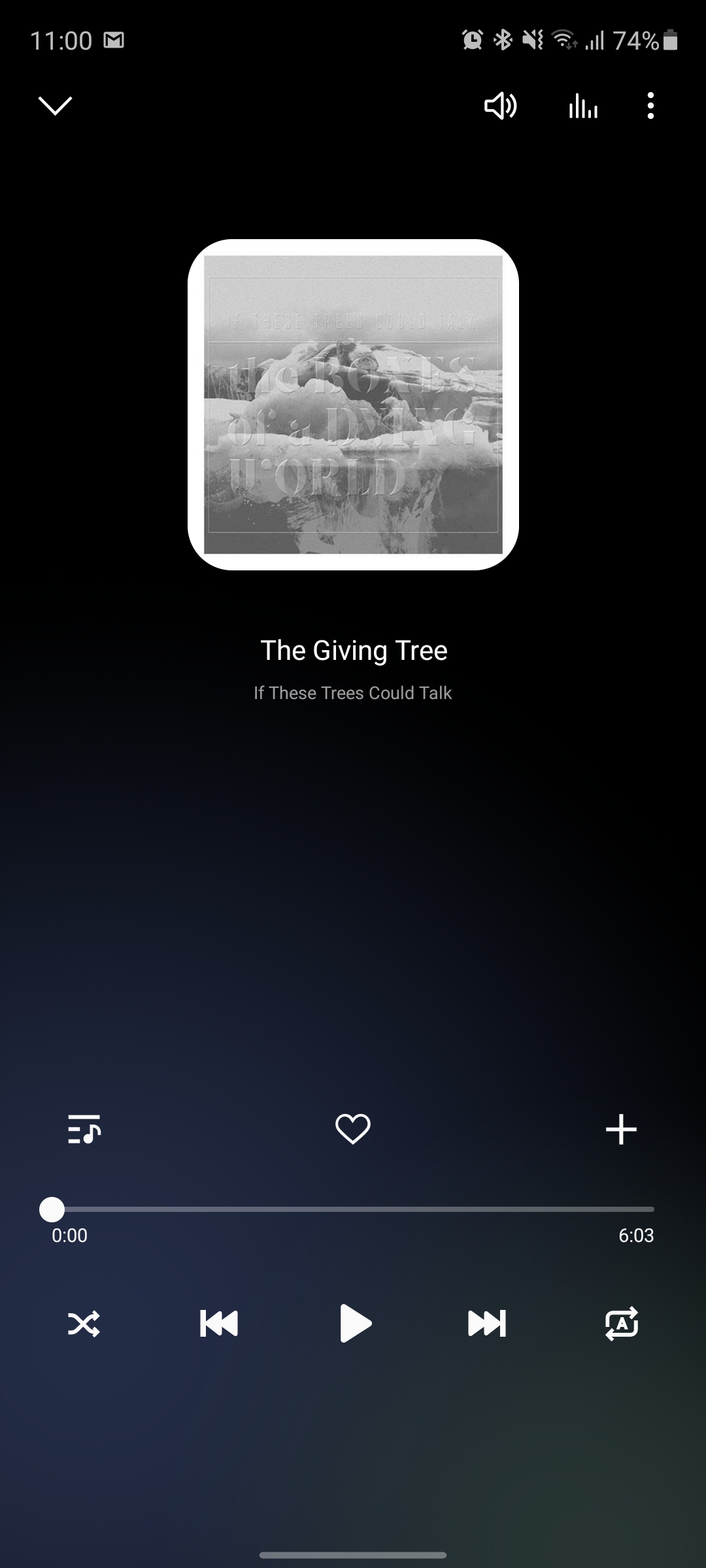Skip to the previous track

coord(219,1324)
